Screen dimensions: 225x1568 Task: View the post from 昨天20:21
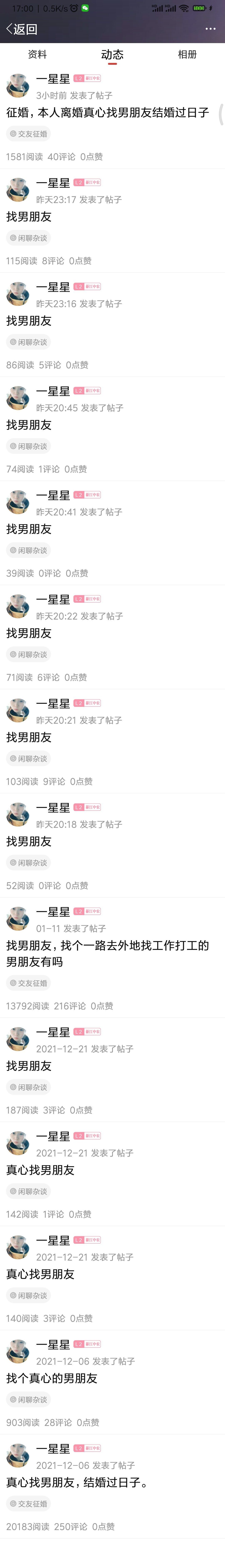(x=29, y=737)
